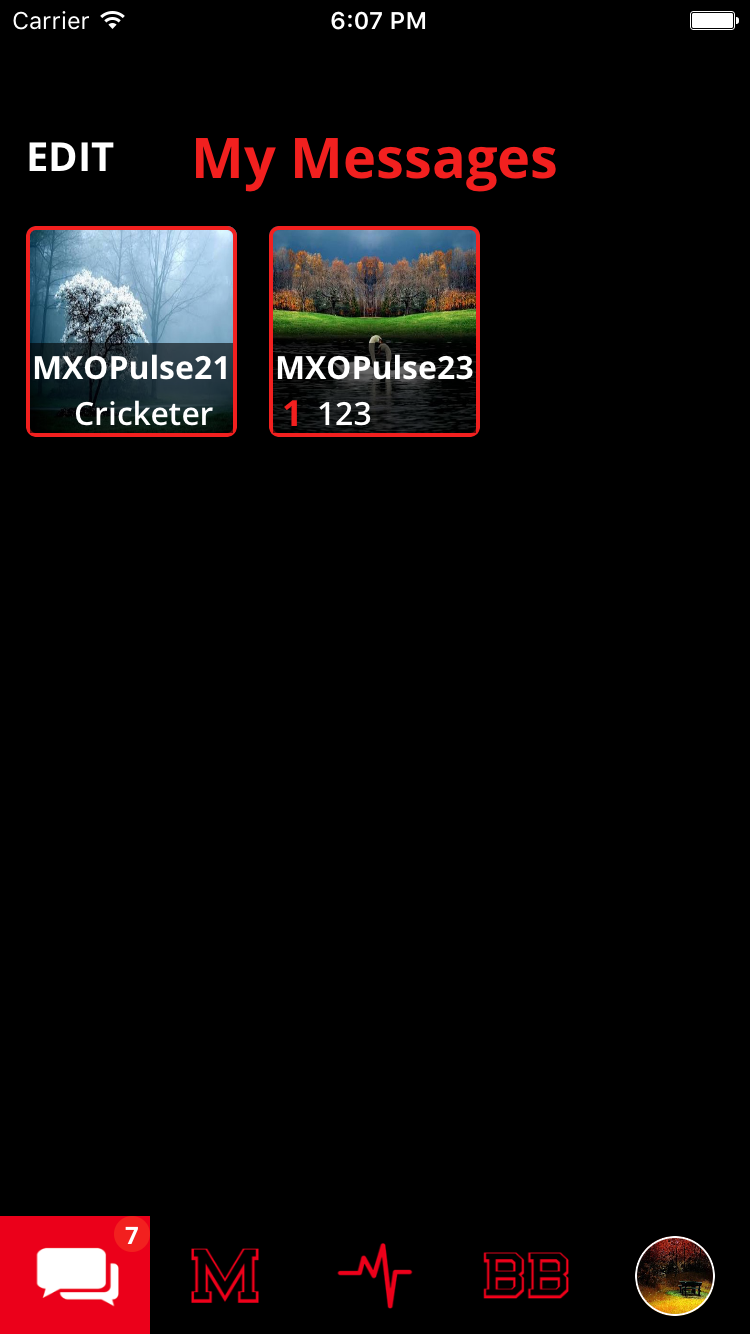Switch to the M tab
Viewport: 750px width, 1334px height.
[225, 1275]
